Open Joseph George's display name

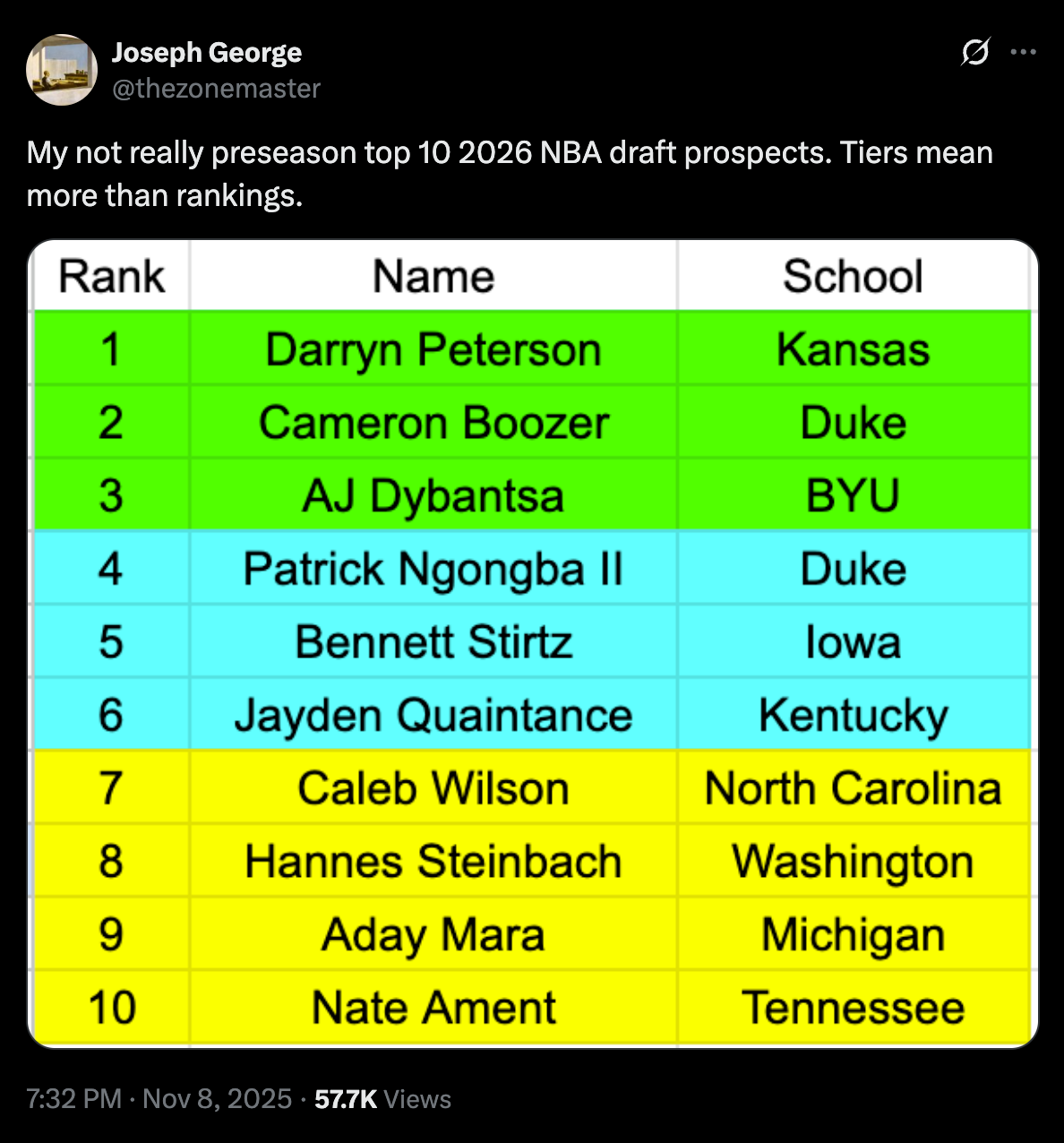point(207,53)
